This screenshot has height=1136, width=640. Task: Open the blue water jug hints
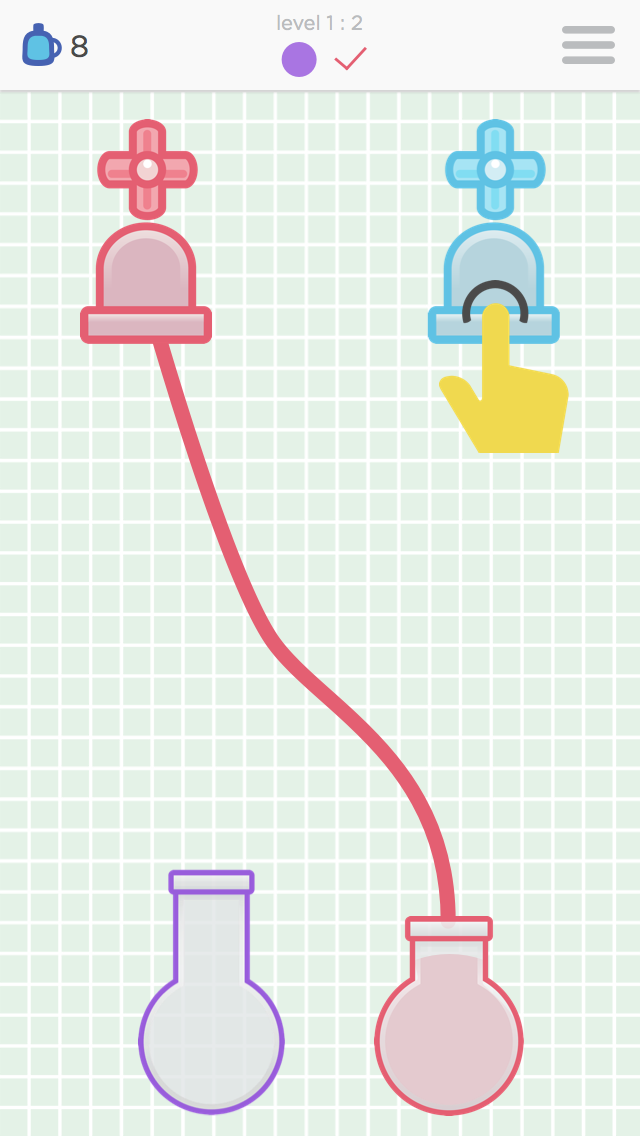tap(41, 45)
